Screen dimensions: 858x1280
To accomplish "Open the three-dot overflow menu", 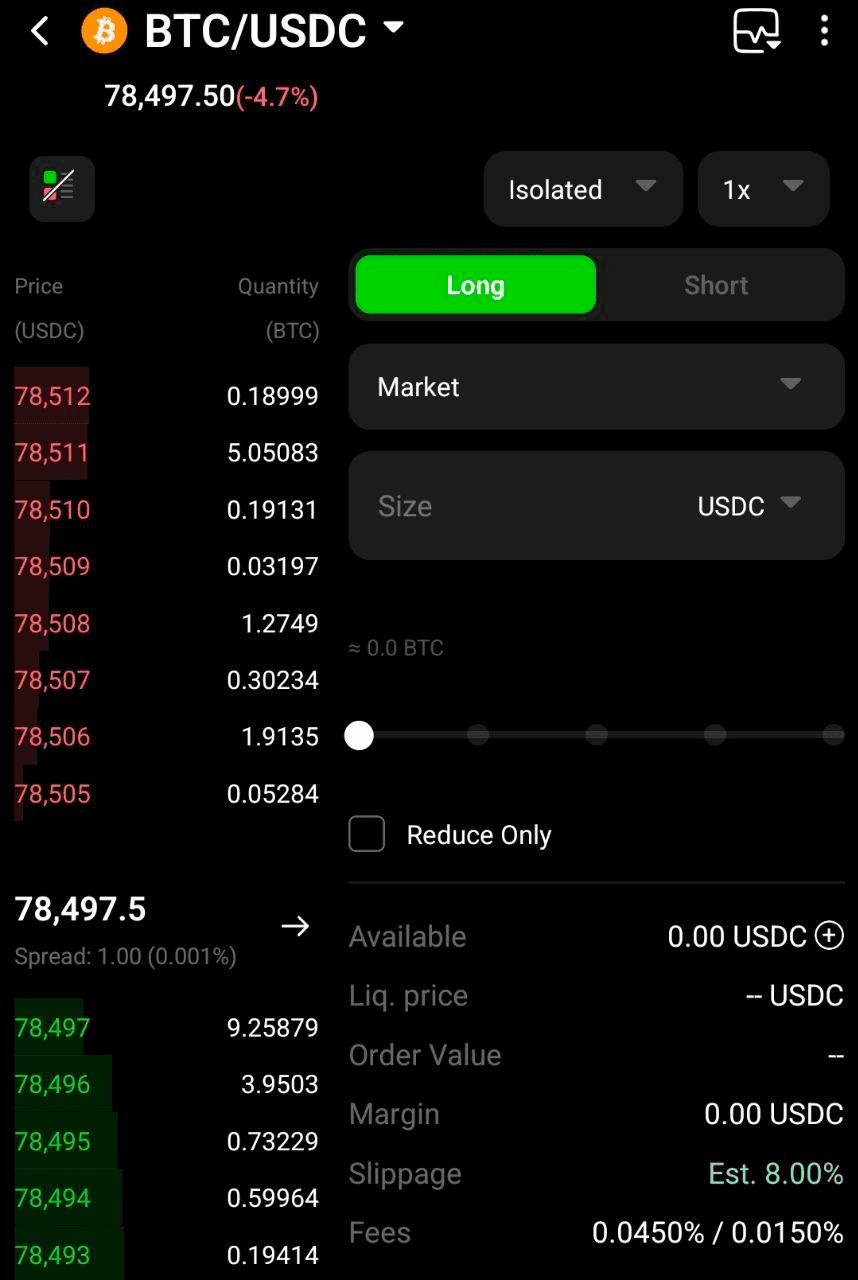I will (x=825, y=31).
